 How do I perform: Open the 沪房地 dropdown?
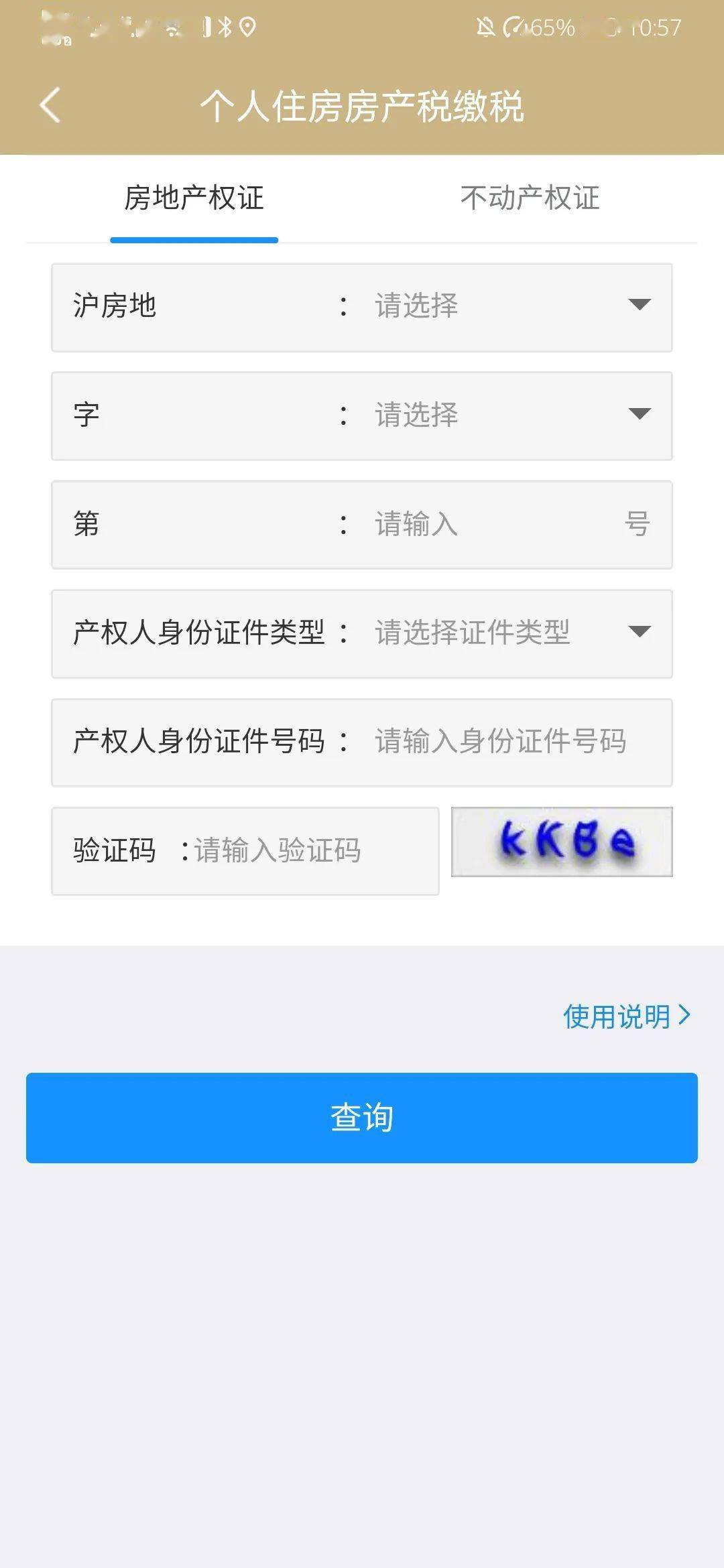(x=362, y=308)
